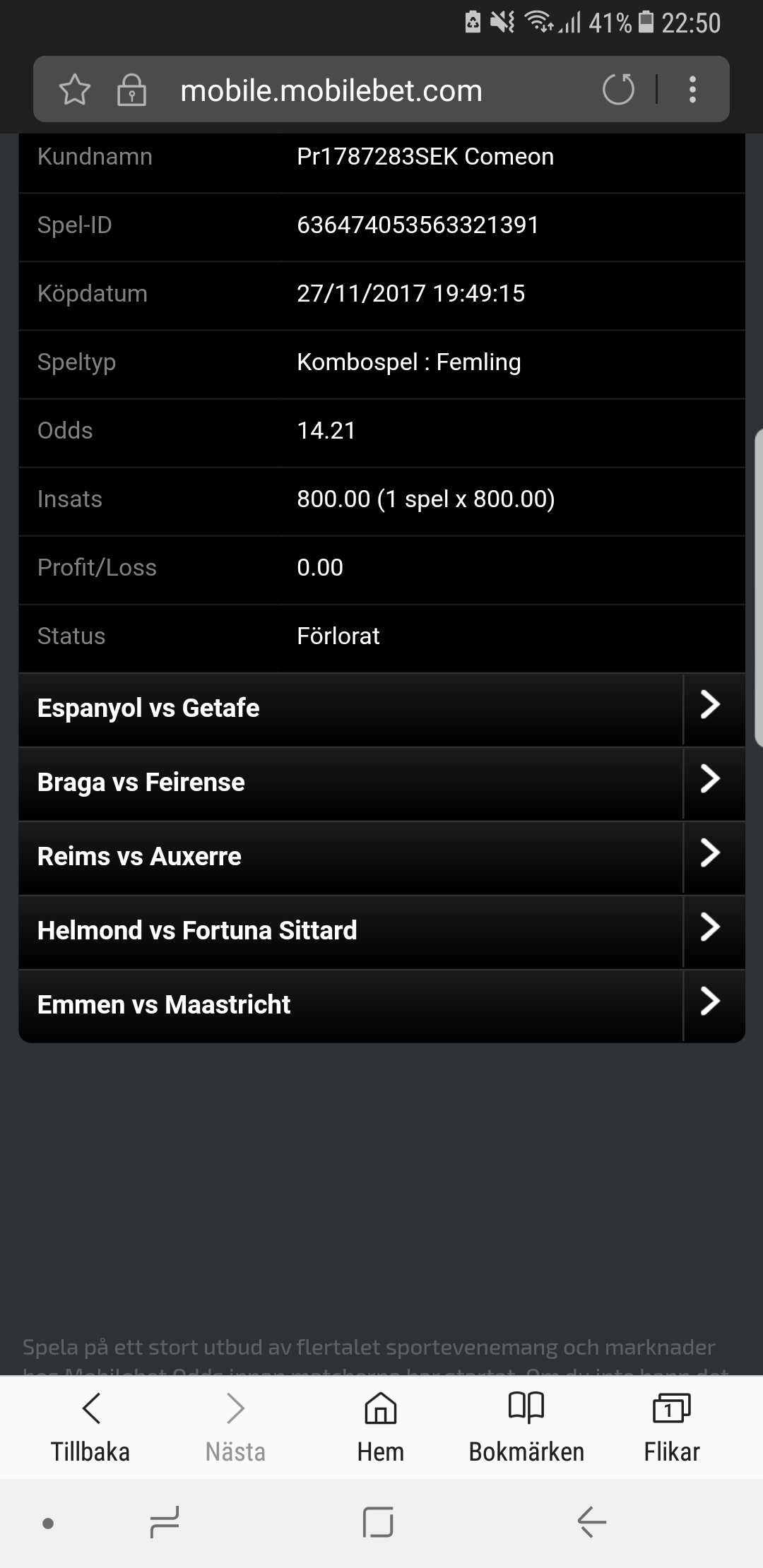Expand the Braga vs Feirense match
Image resolution: width=763 pixels, height=1568 pixels.
pyautogui.click(x=381, y=783)
